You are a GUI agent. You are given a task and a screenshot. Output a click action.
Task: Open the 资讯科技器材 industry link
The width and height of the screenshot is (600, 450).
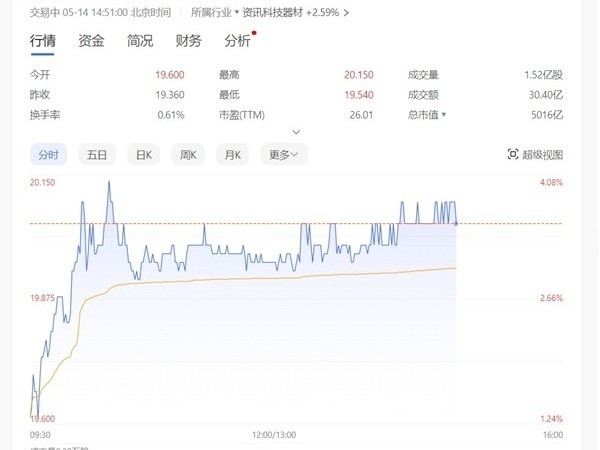[294, 13]
